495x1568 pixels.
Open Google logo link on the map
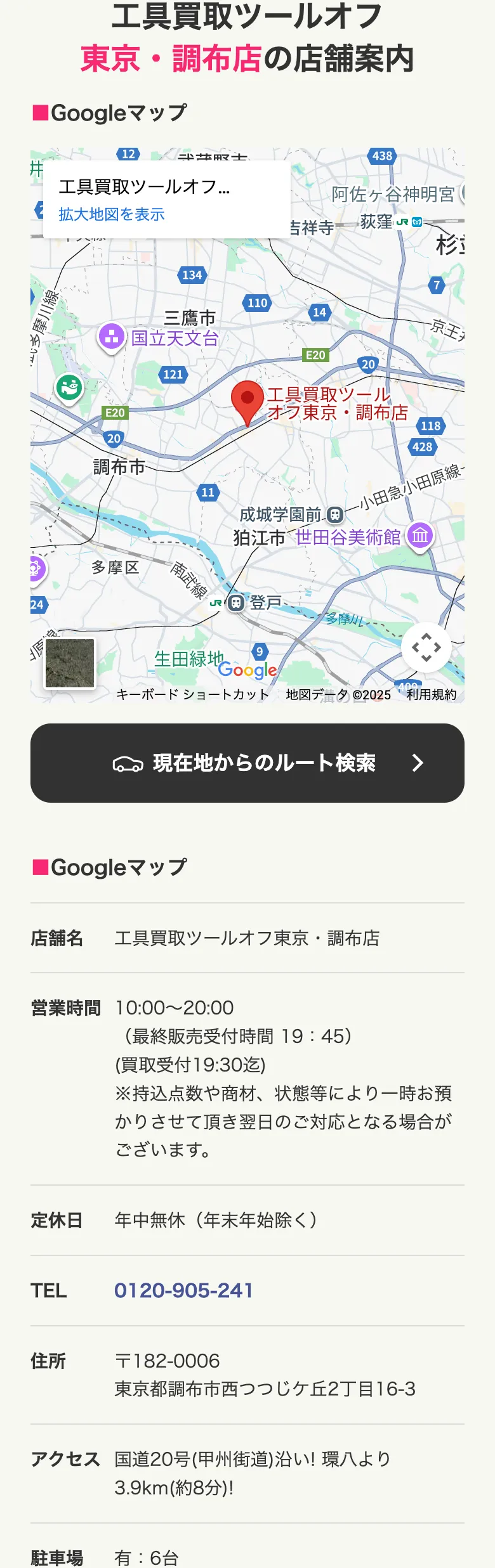pos(247,670)
